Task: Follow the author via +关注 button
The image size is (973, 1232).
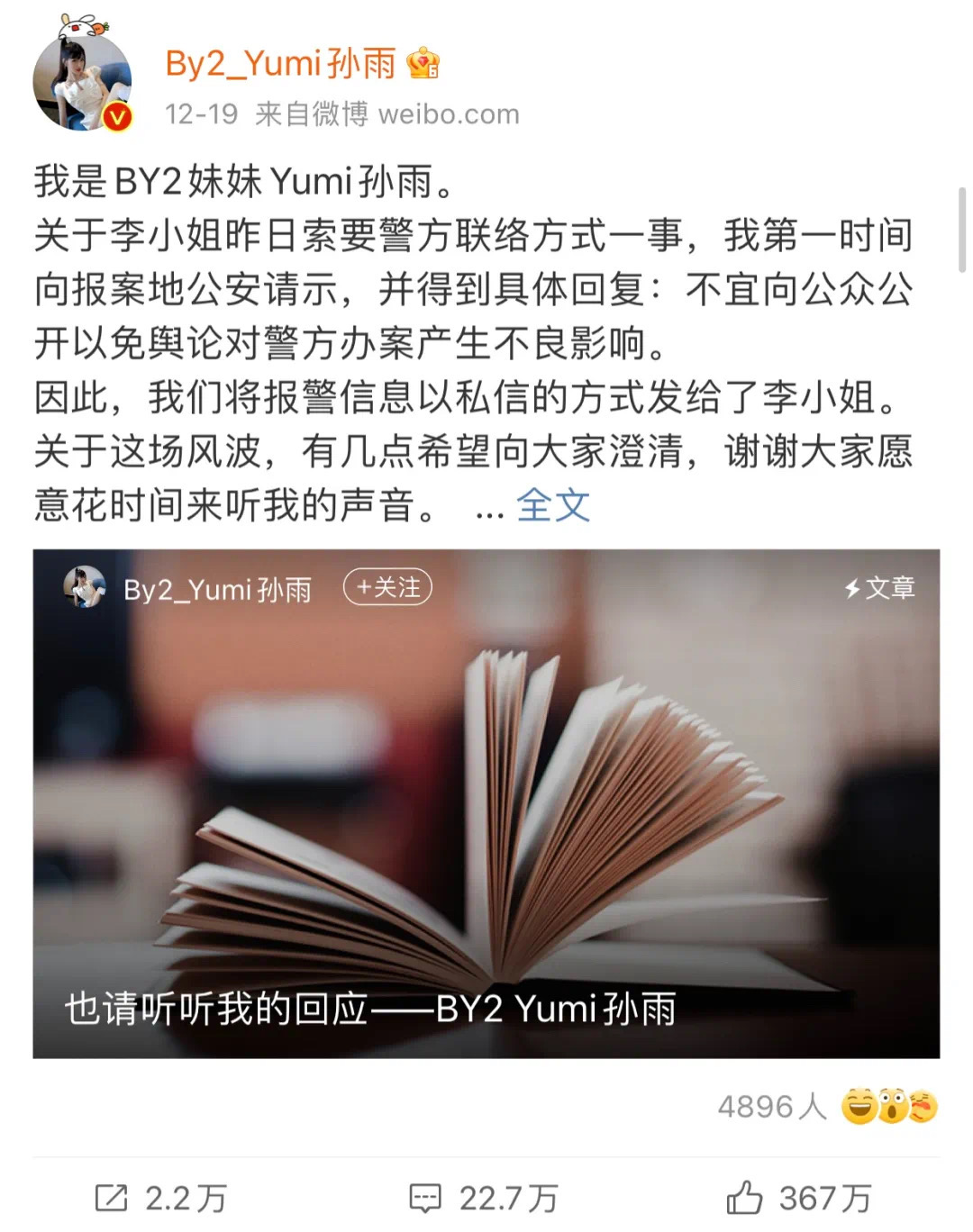Action: pyautogui.click(x=387, y=588)
